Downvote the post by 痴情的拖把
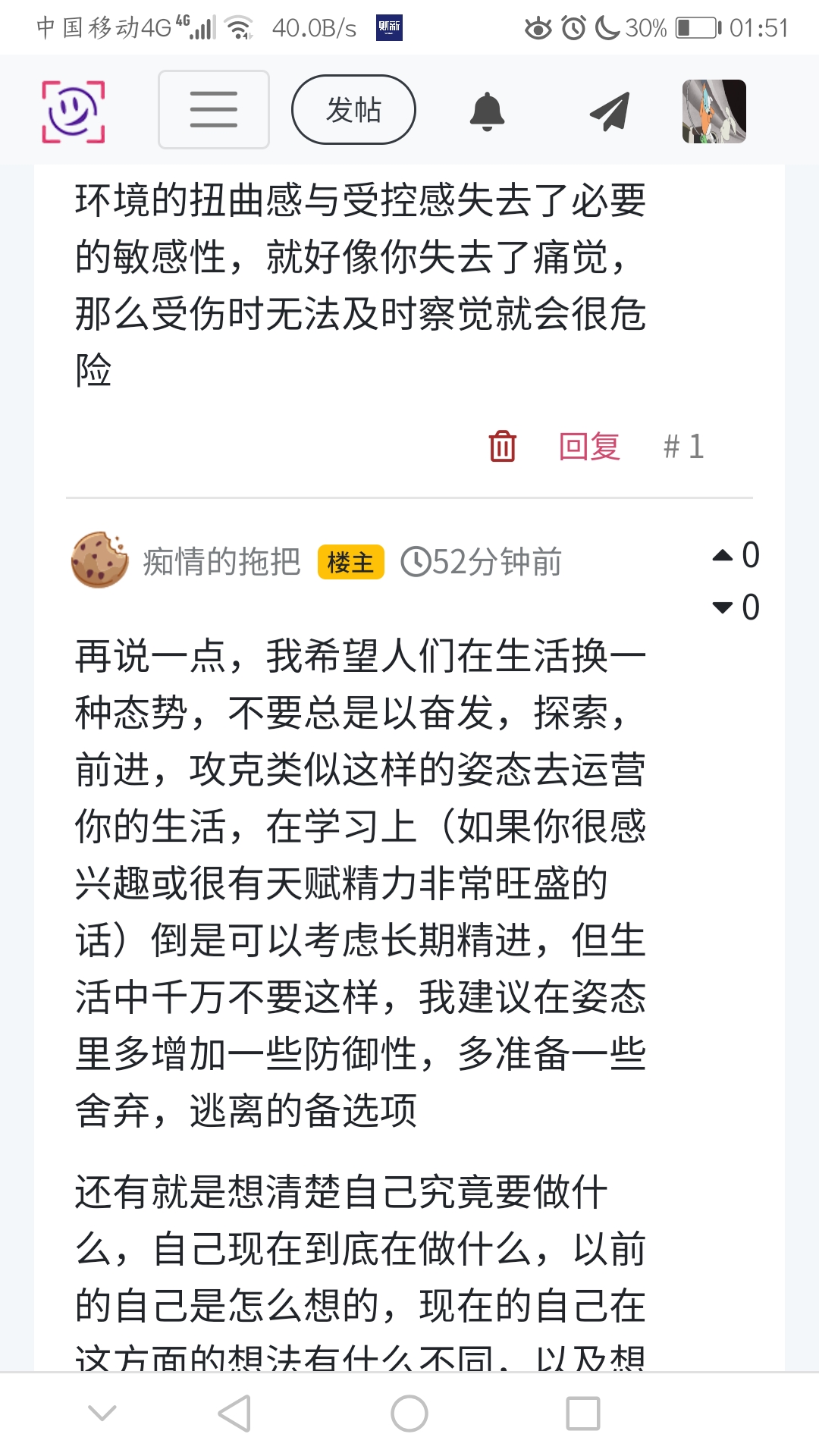Screen dimensions: 819x1456 click(x=723, y=607)
